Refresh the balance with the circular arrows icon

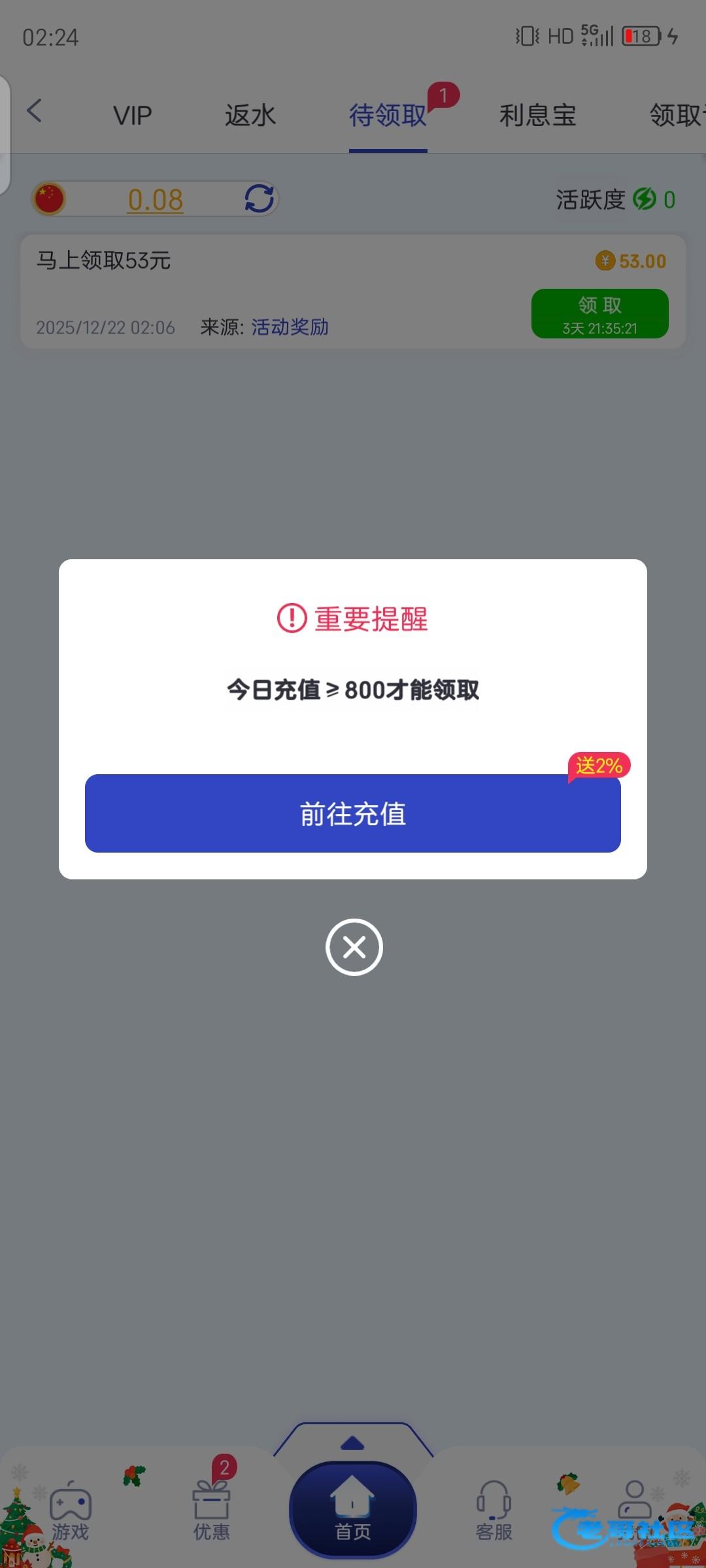(259, 199)
